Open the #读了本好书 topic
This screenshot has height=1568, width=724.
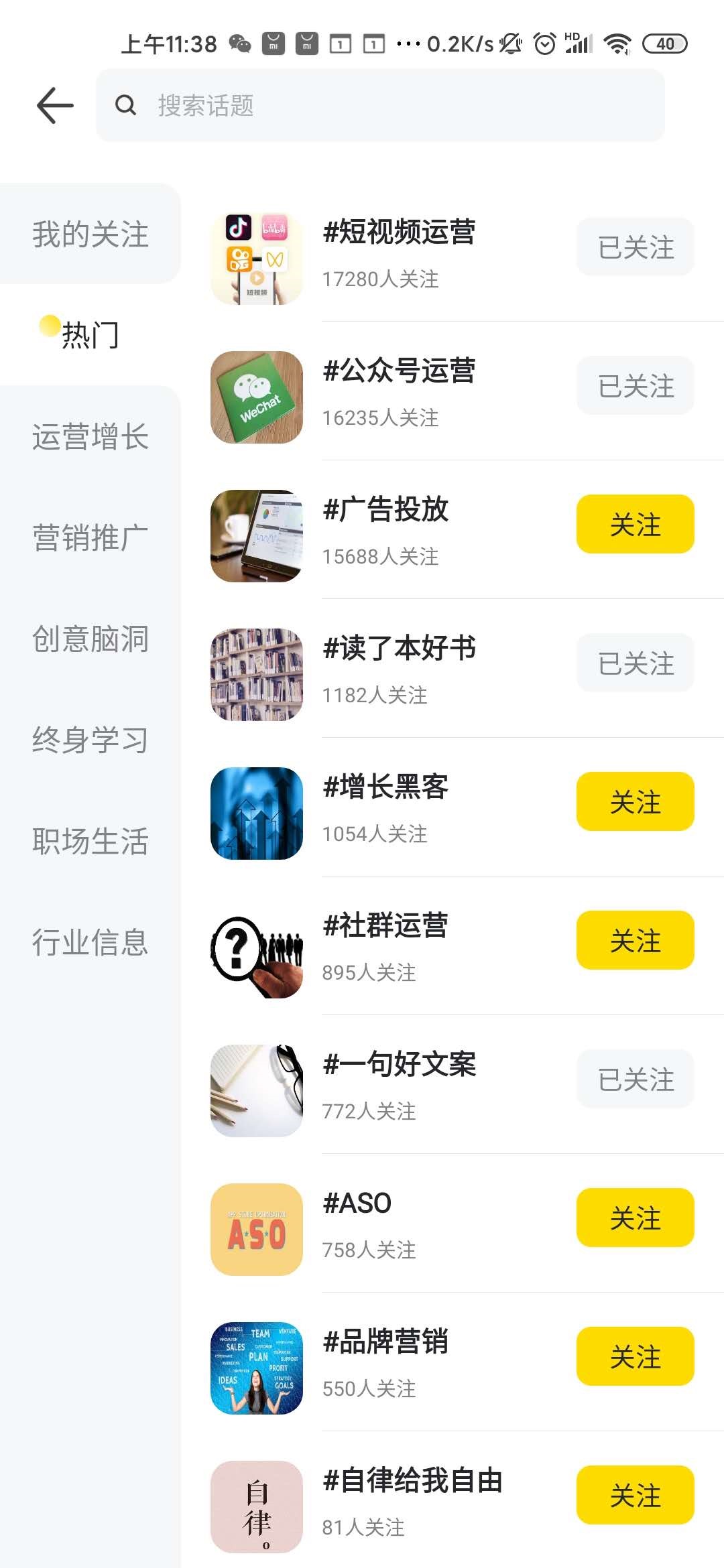[400, 648]
